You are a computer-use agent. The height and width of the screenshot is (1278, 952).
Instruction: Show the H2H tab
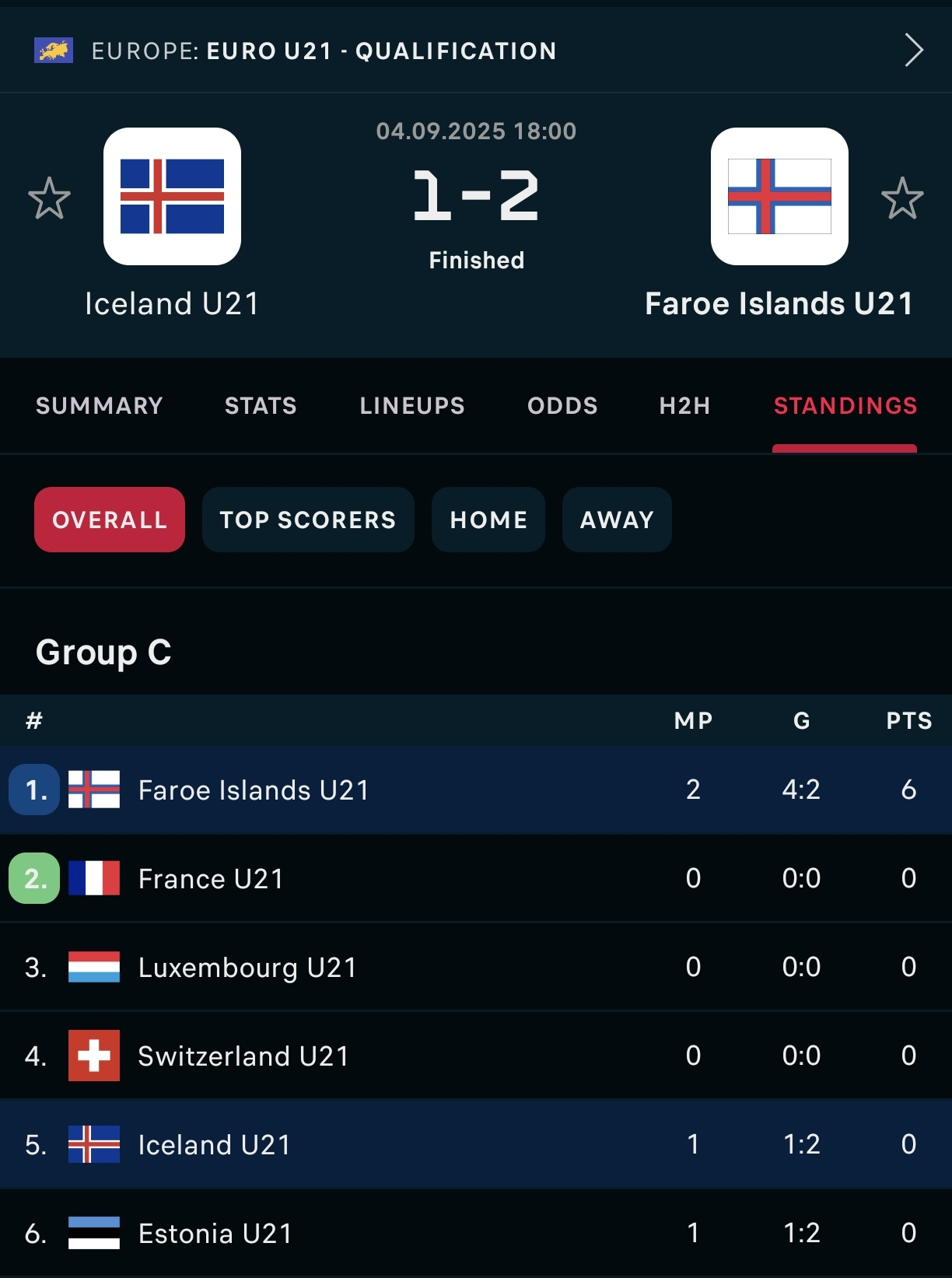tap(684, 405)
